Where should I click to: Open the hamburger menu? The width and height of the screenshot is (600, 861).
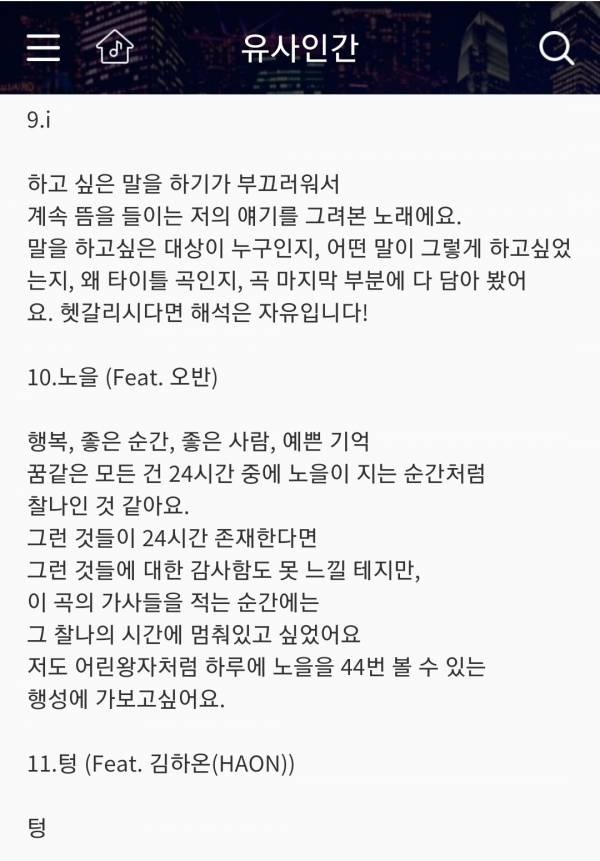pos(43,47)
